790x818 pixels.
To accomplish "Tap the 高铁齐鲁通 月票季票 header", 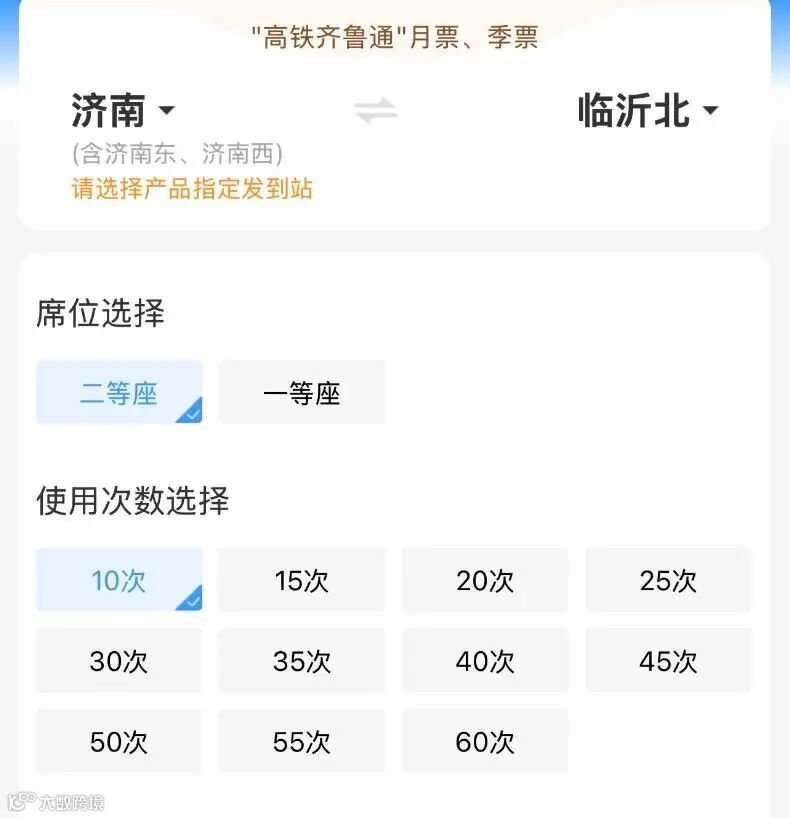I will (x=394, y=38).
